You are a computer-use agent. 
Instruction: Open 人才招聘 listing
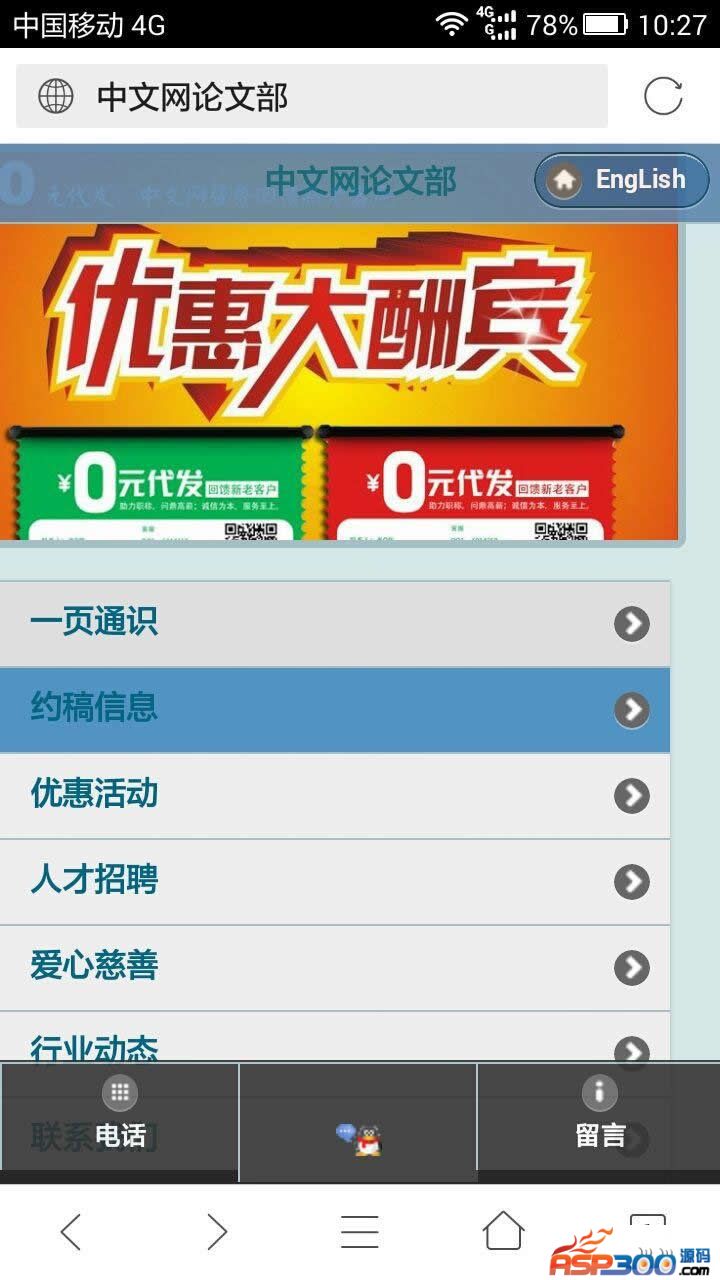click(x=334, y=881)
